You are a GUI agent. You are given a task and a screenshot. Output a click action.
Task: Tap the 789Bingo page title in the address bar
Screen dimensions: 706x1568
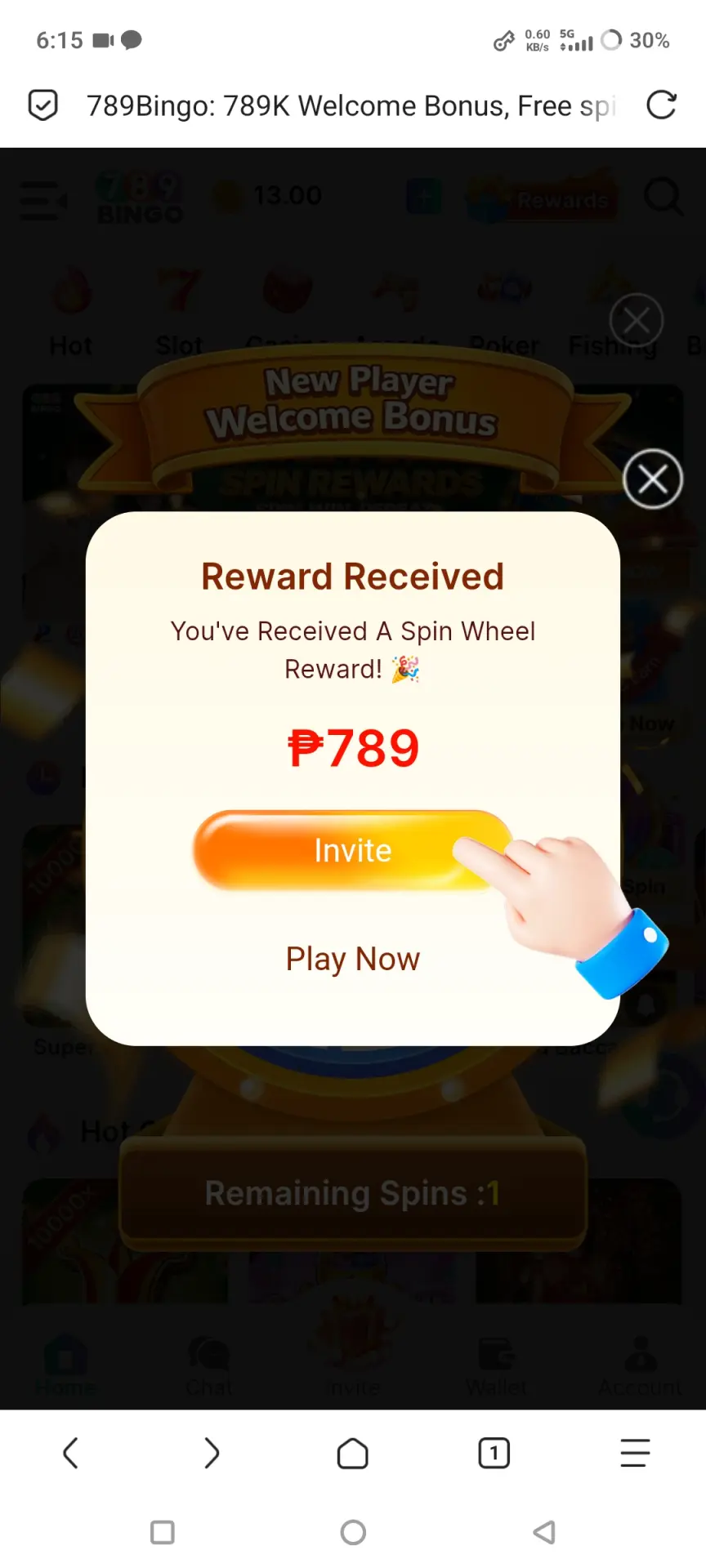point(351,106)
